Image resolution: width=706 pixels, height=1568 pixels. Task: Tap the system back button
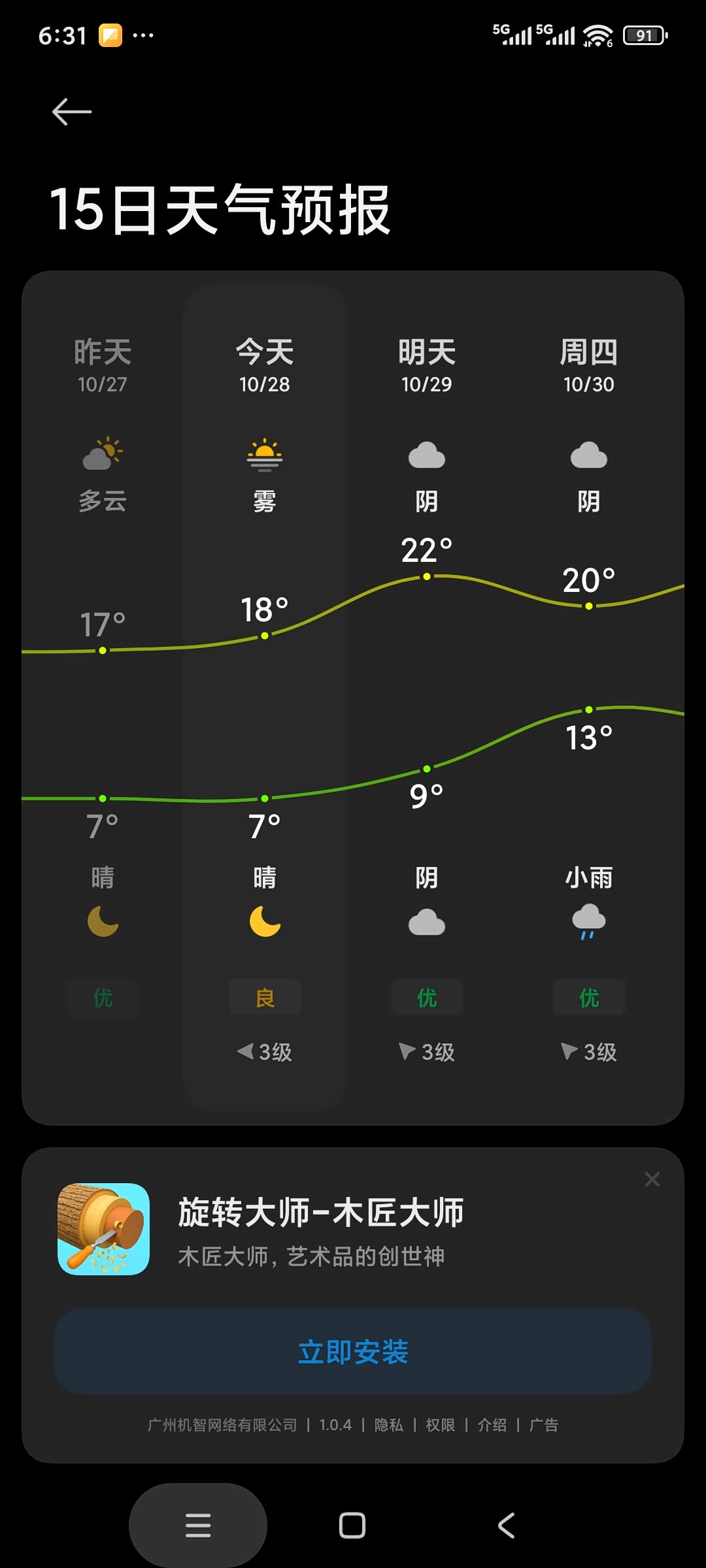tap(507, 1526)
